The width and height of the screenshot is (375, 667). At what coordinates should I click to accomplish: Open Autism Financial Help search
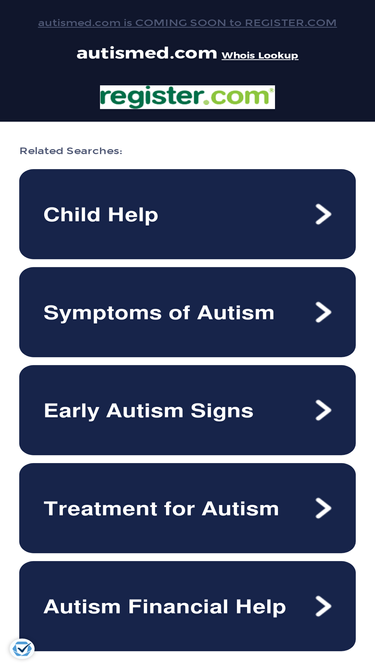pyautogui.click(x=188, y=606)
